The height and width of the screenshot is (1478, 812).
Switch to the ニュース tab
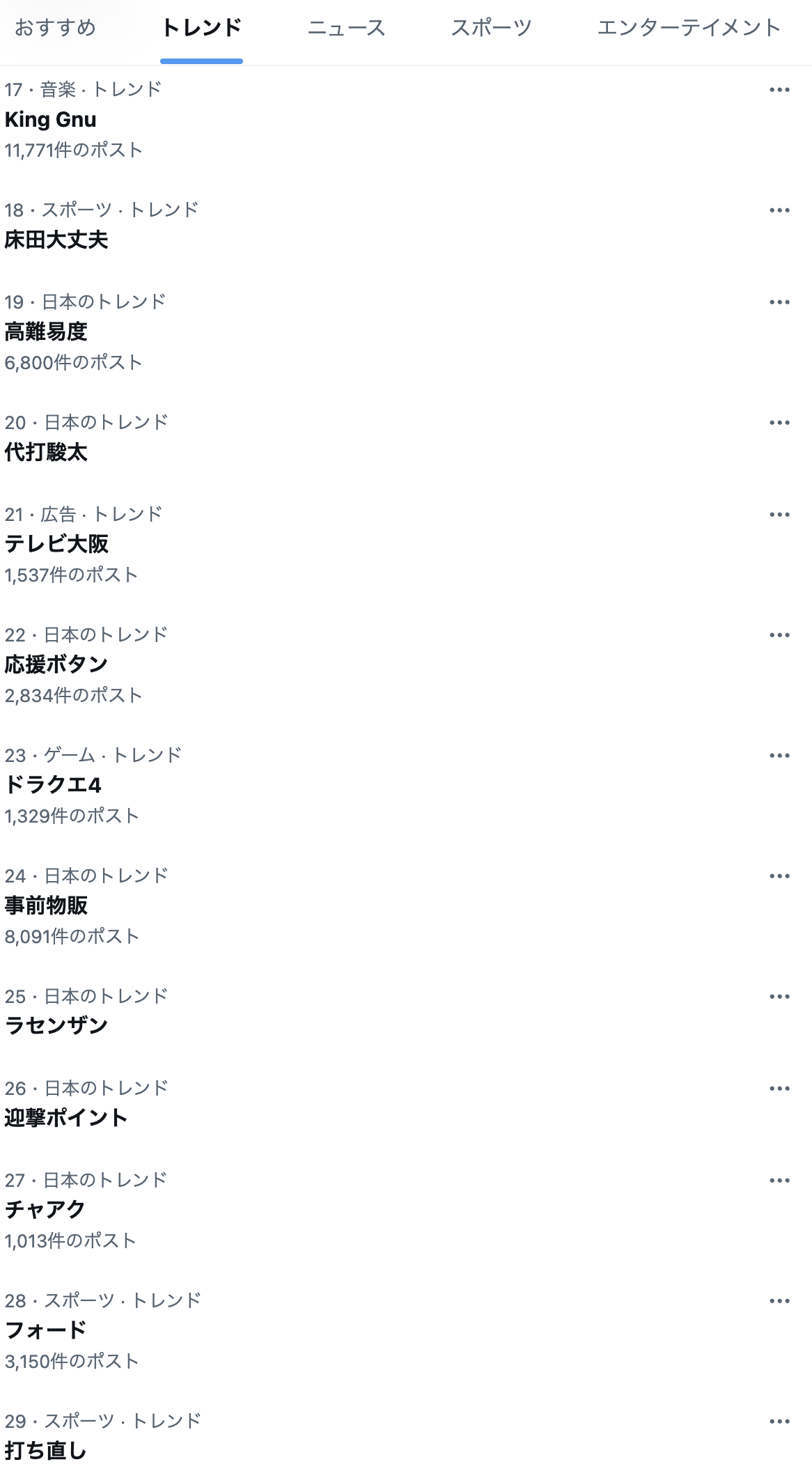point(346,28)
